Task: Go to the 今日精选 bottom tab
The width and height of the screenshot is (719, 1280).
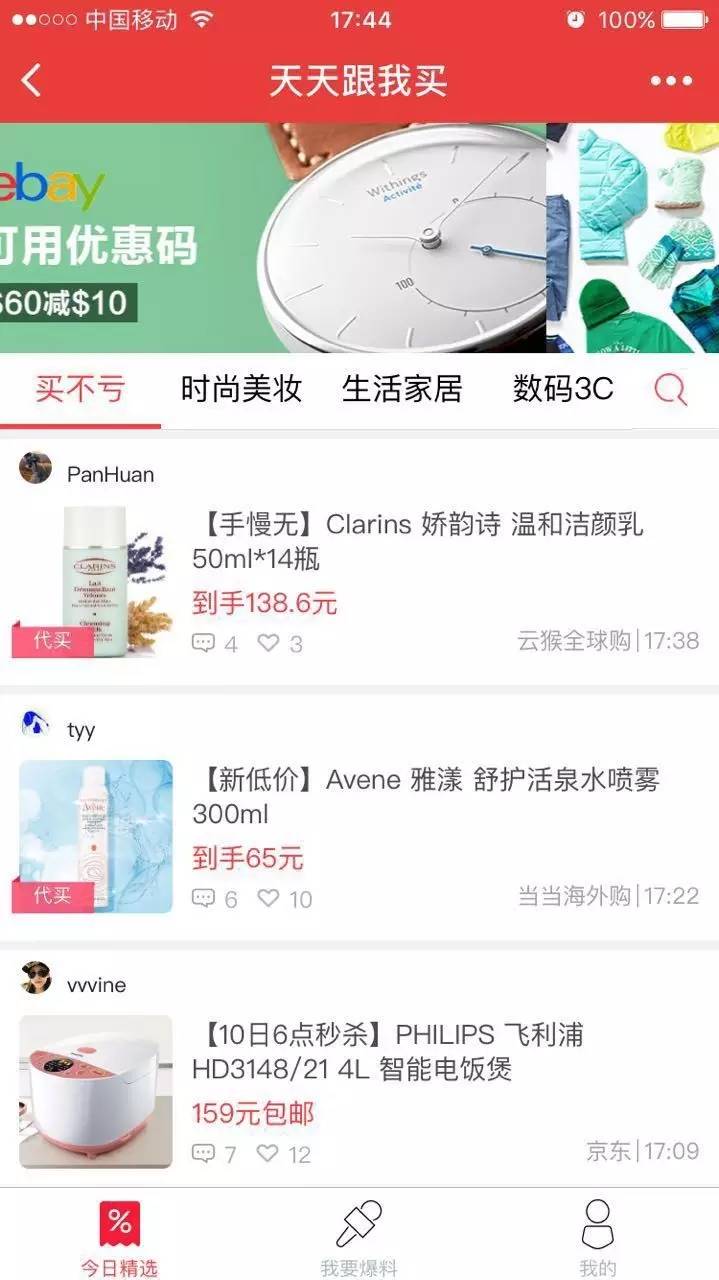Action: pos(119,1238)
